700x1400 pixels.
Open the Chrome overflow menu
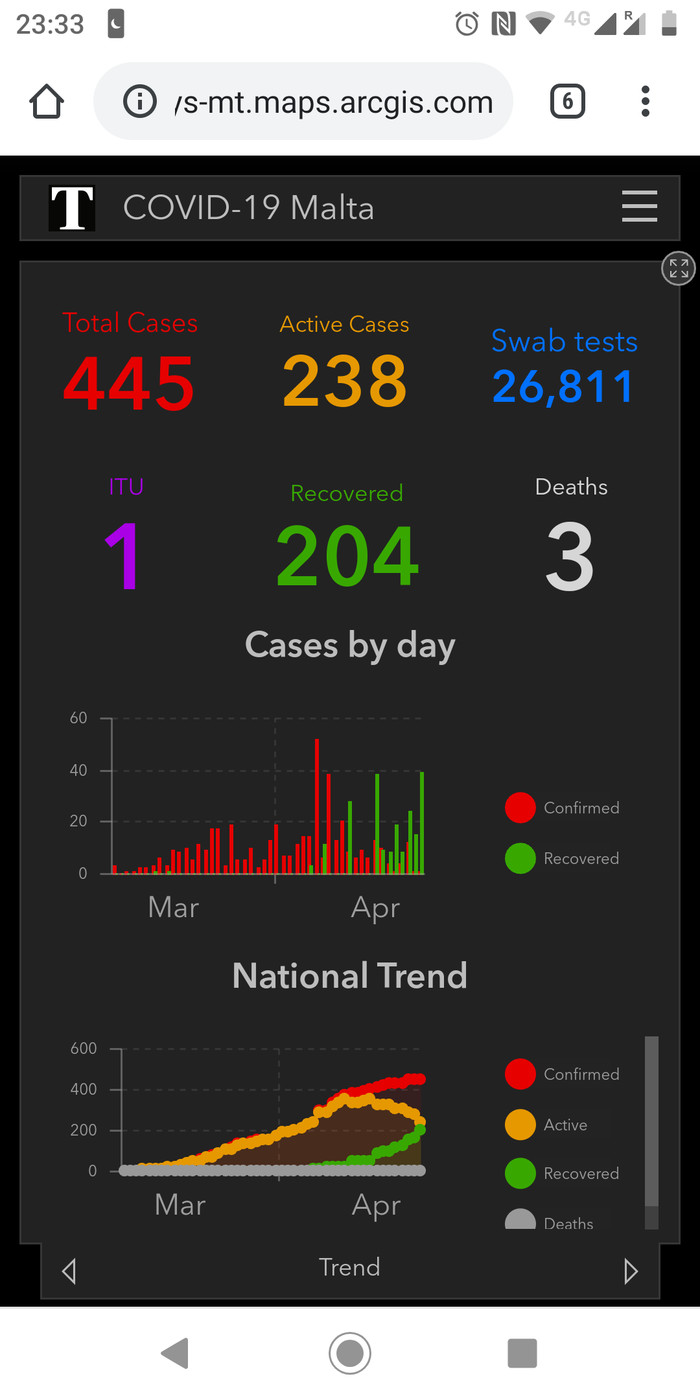(x=645, y=101)
